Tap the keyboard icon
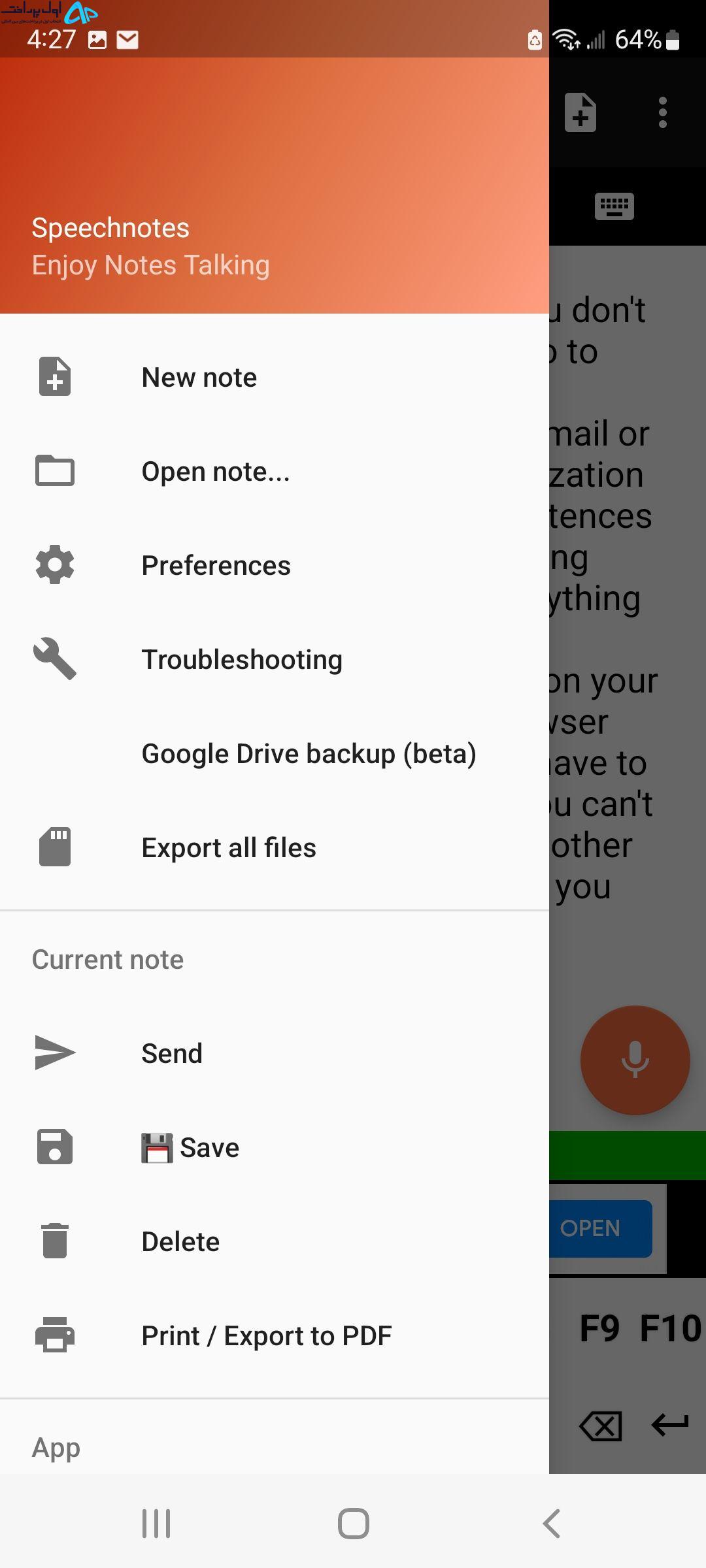The height and width of the screenshot is (1568, 706). (x=614, y=206)
